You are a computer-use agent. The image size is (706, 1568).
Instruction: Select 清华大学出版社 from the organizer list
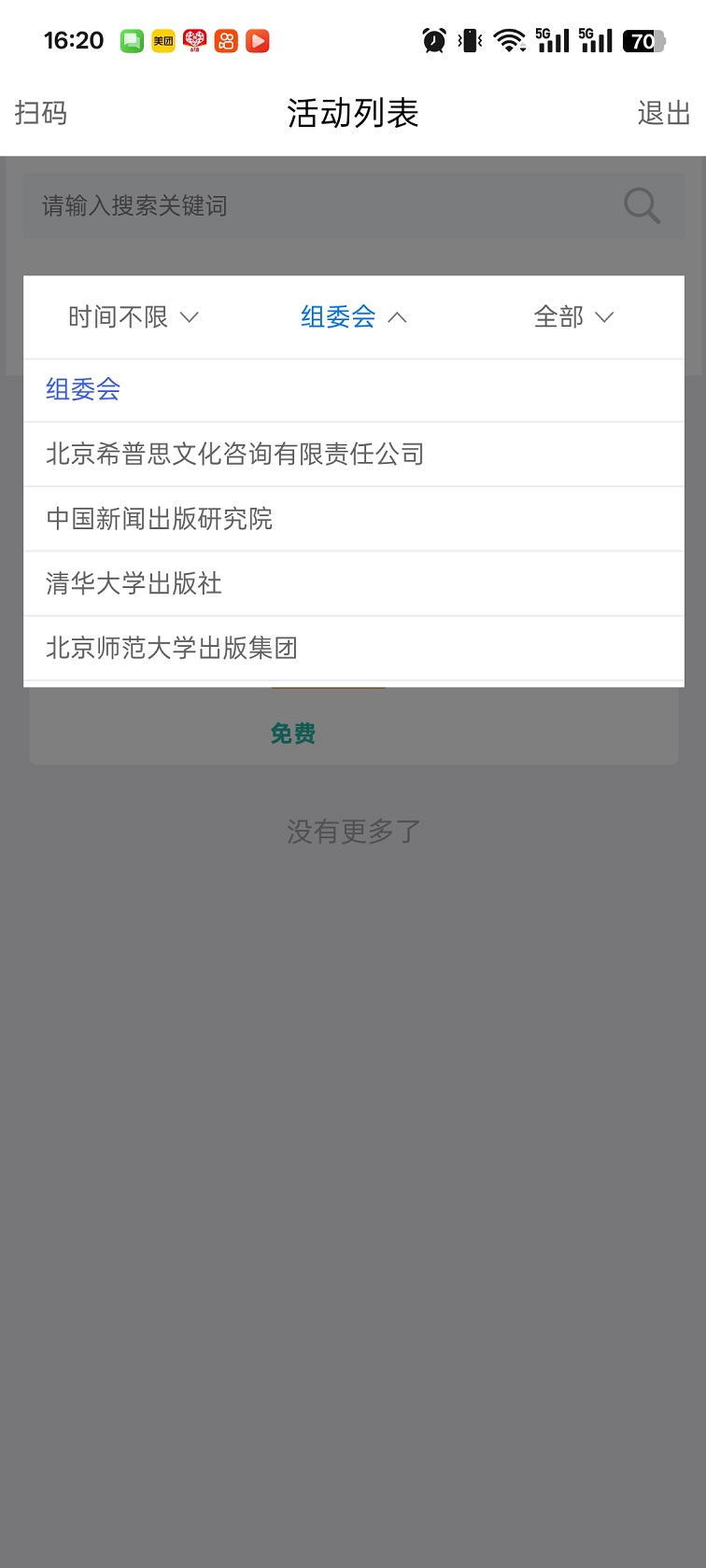coord(134,583)
